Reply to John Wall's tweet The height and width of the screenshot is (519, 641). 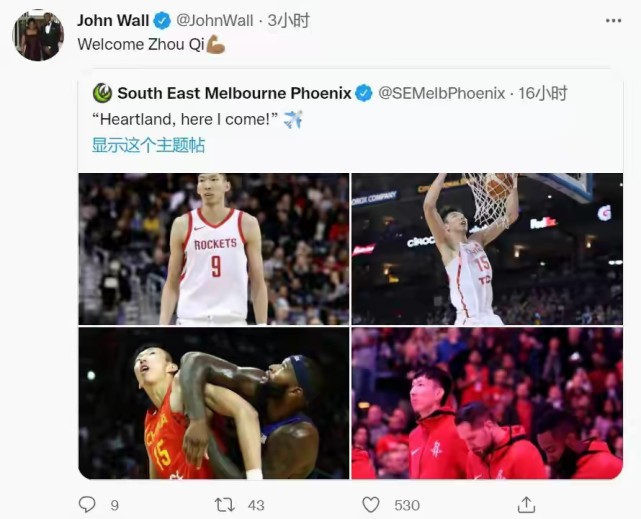click(x=87, y=505)
